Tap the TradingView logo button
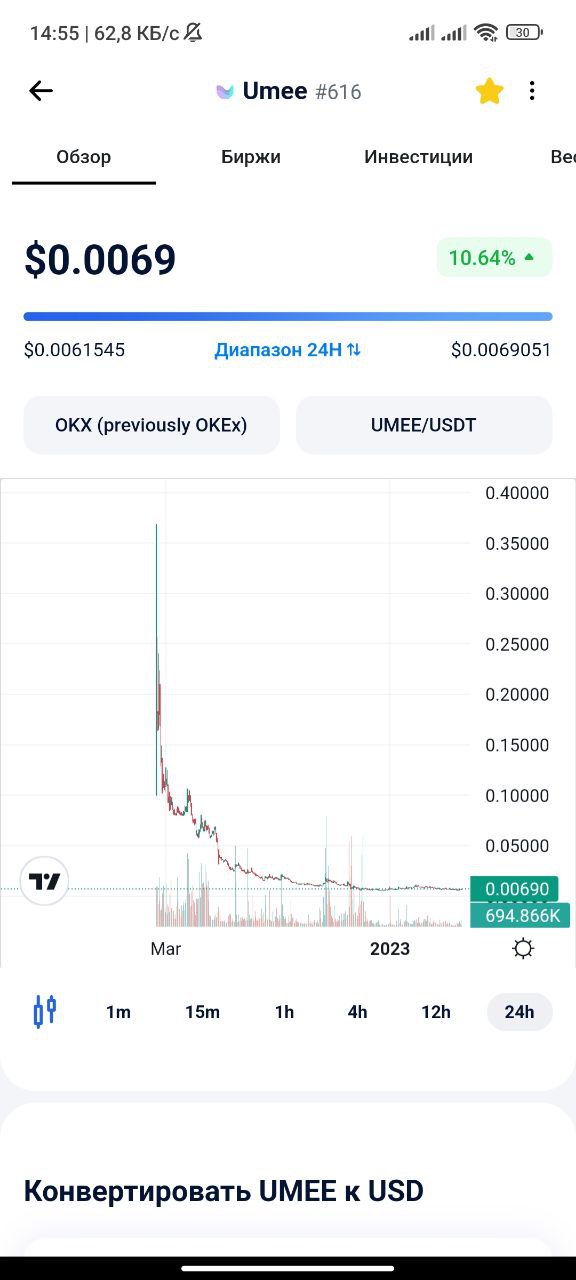Image resolution: width=576 pixels, height=1280 pixels. 44,882
